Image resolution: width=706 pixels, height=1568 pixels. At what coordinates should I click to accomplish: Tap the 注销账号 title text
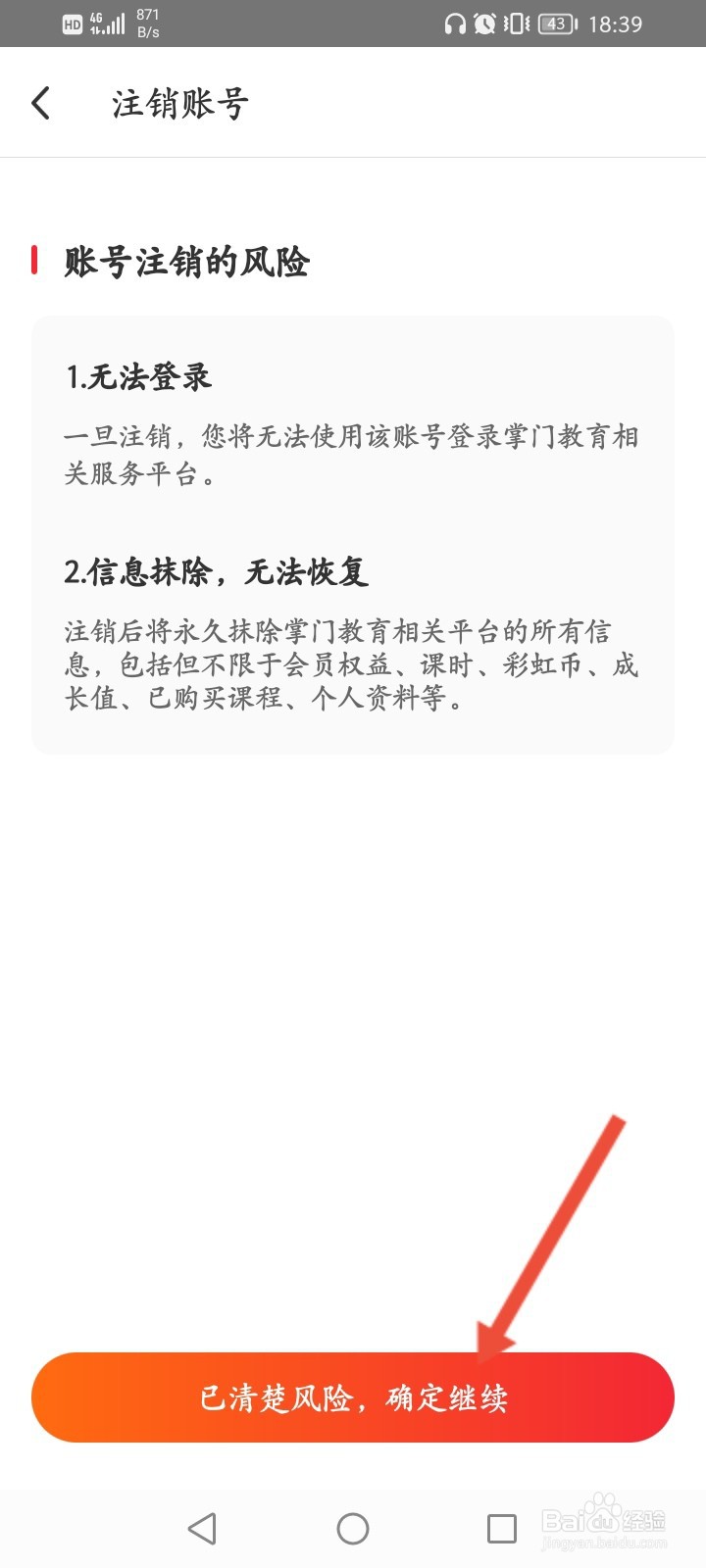[181, 102]
